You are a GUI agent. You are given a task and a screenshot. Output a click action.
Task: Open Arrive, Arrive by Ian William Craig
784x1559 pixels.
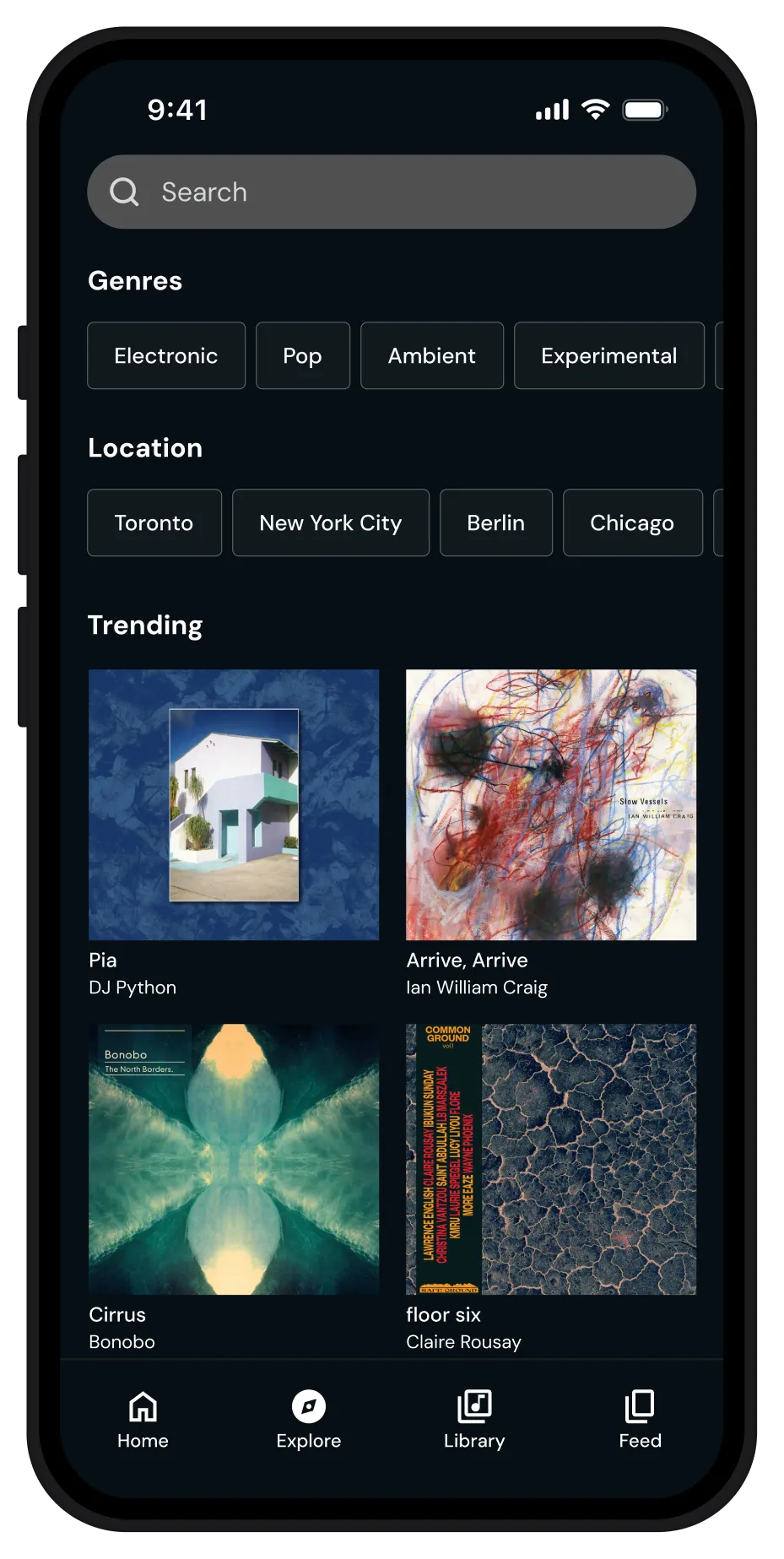550,804
